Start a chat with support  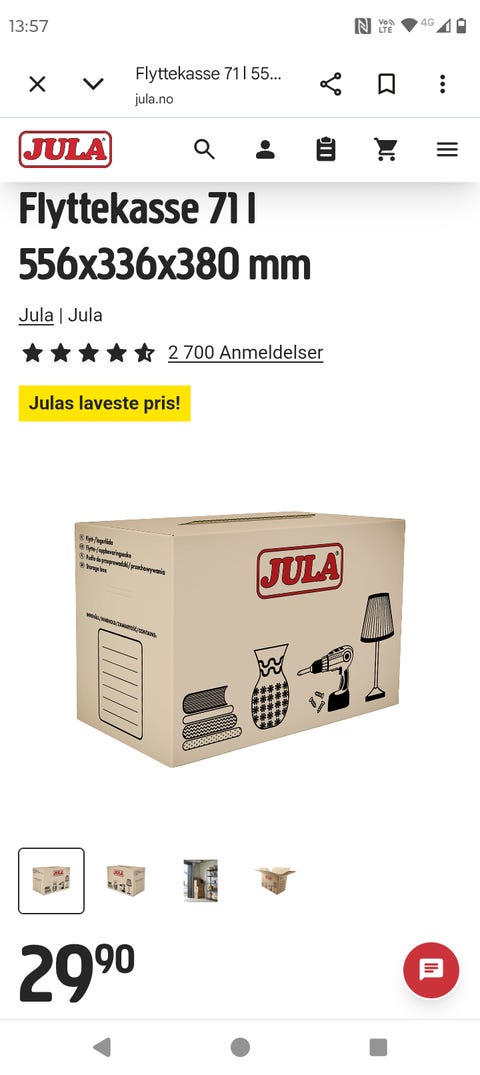click(431, 970)
